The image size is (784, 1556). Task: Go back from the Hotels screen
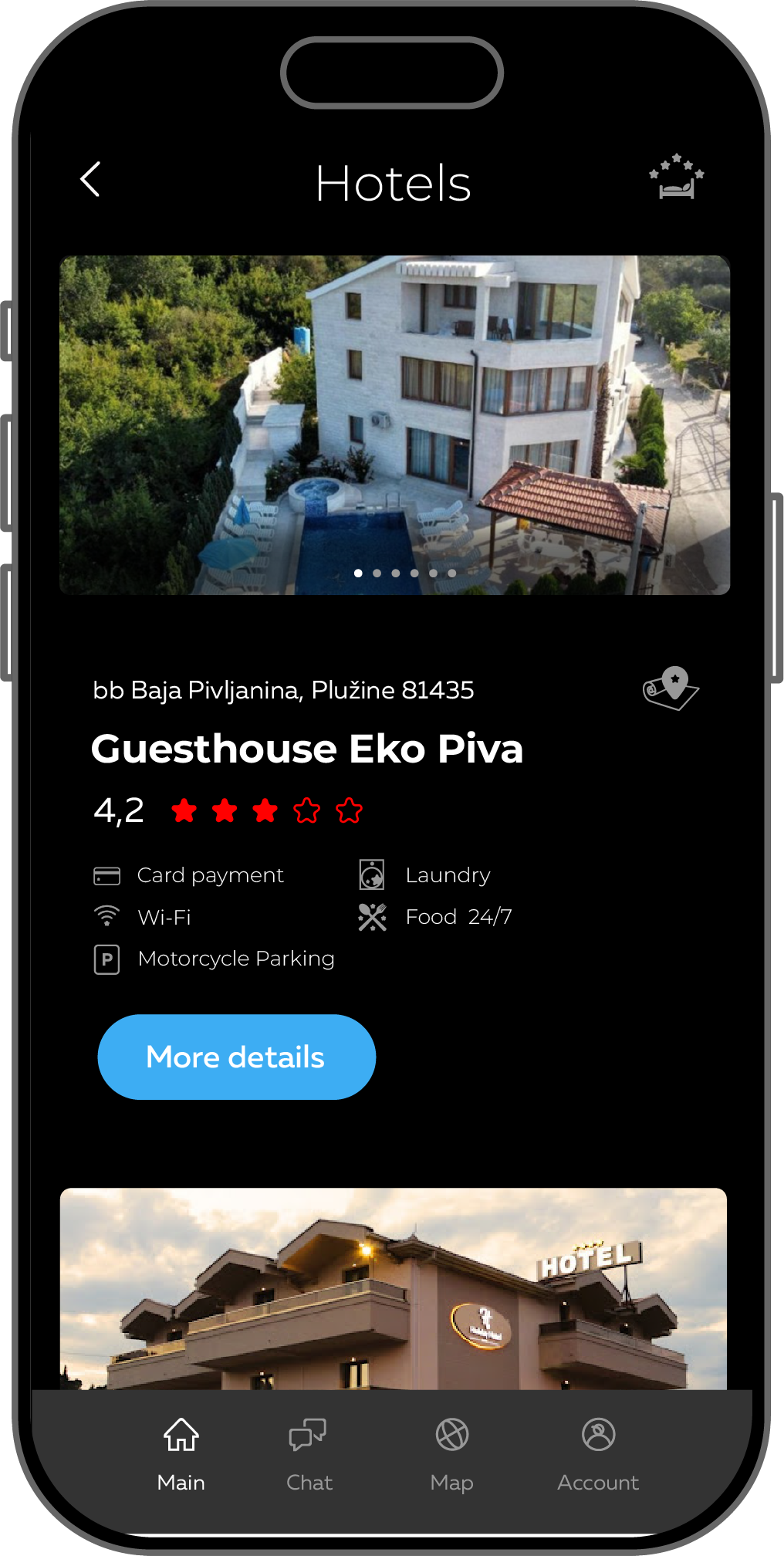click(x=91, y=180)
